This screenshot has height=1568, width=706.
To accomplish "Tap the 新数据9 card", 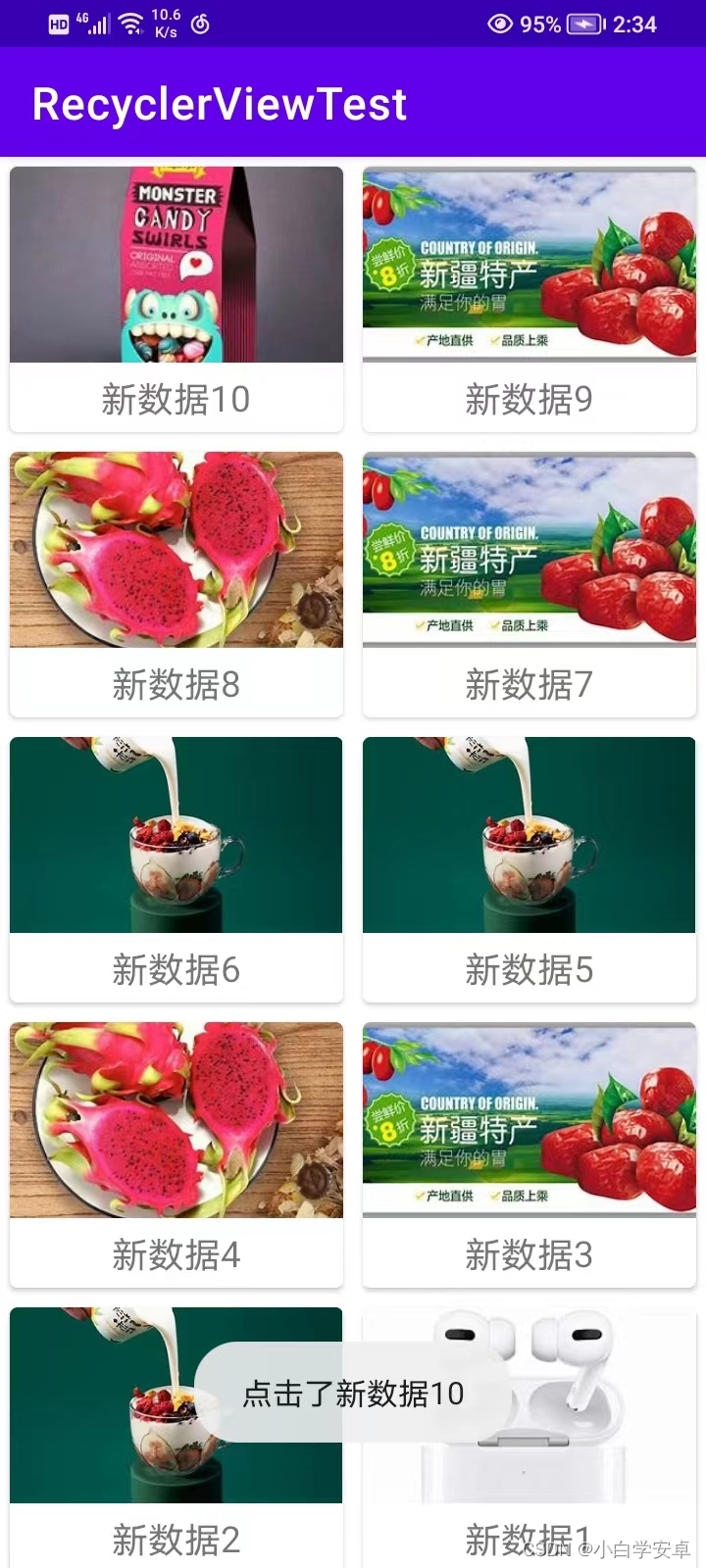I will click(x=529, y=299).
